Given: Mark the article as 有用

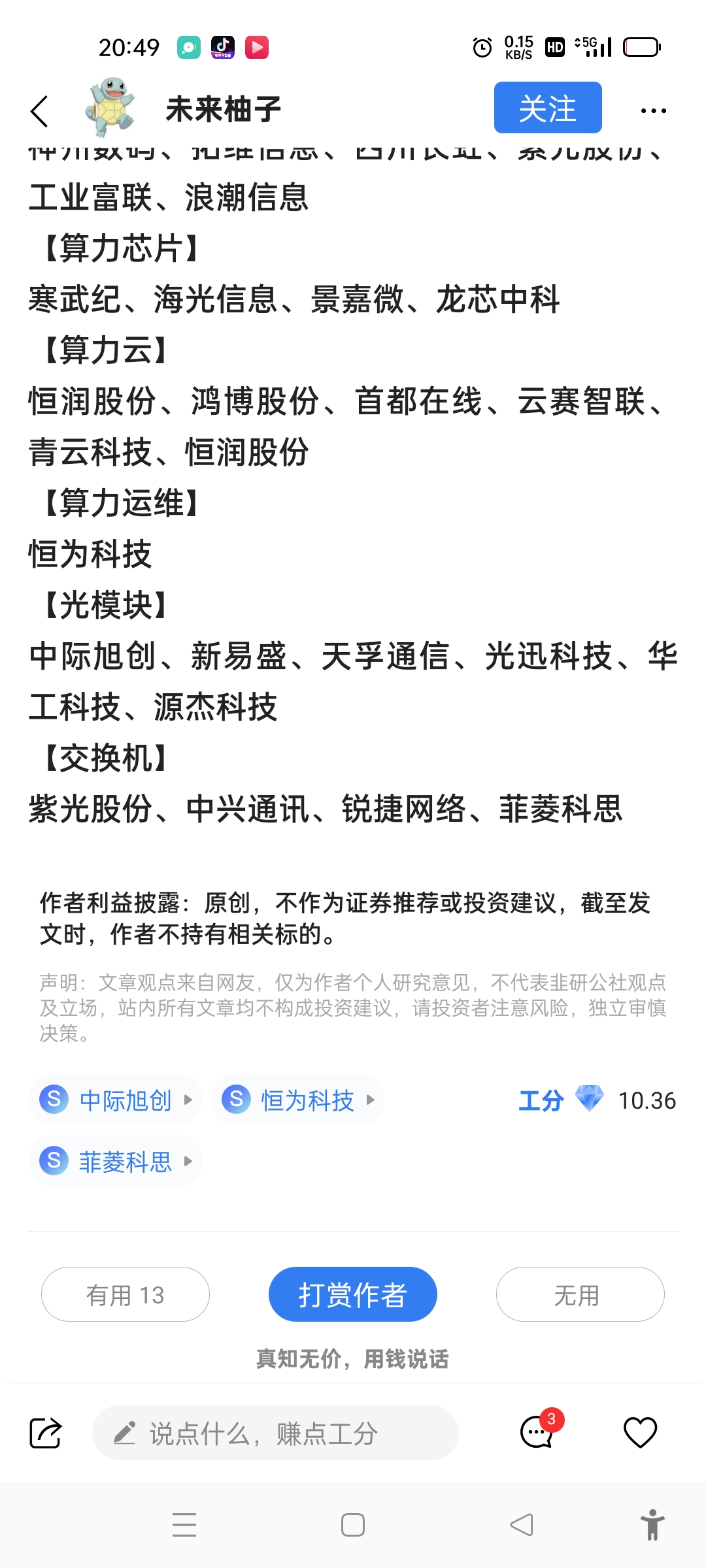Looking at the screenshot, I should pyautogui.click(x=126, y=1294).
